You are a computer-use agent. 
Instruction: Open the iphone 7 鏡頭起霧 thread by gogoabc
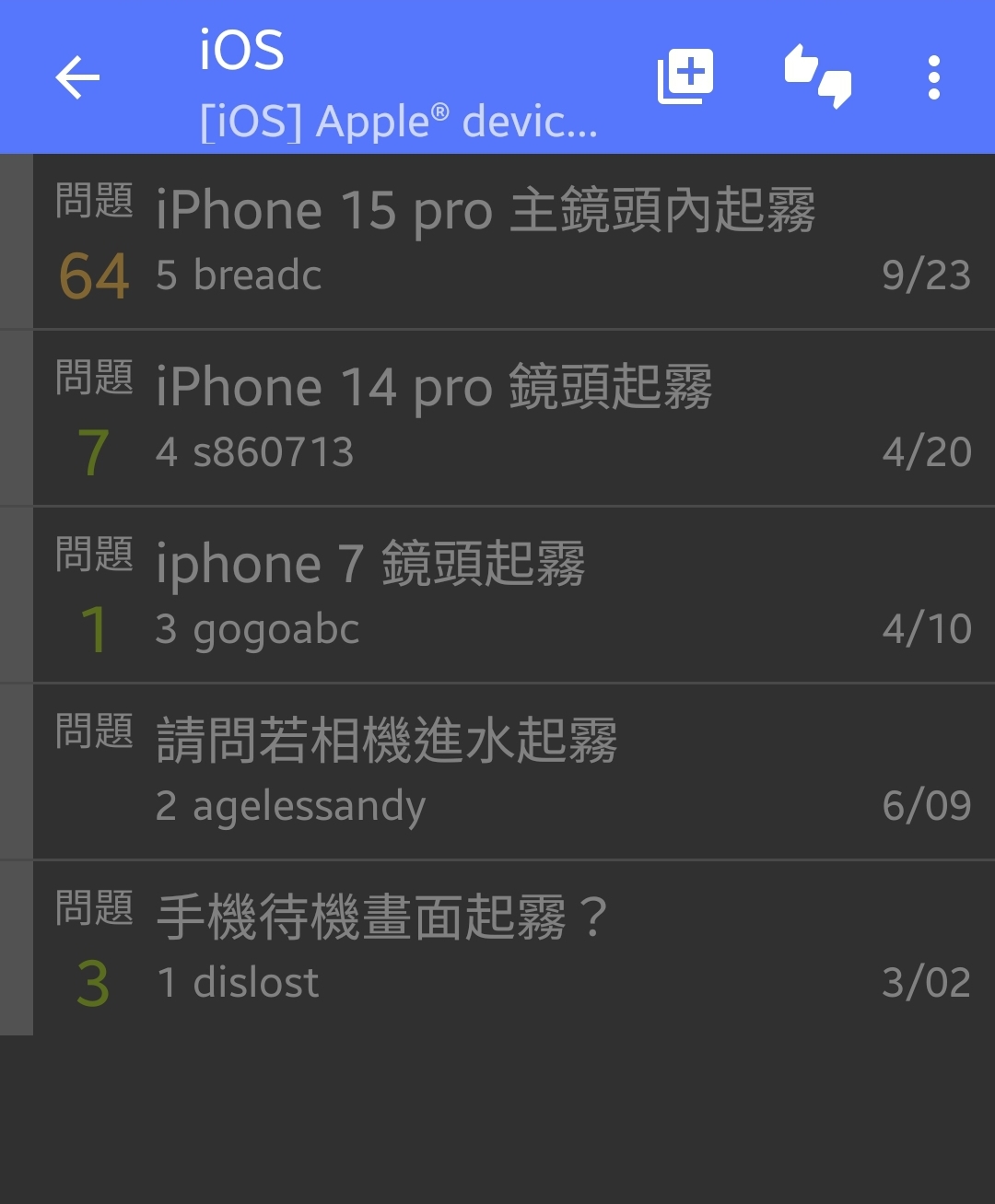(x=370, y=564)
